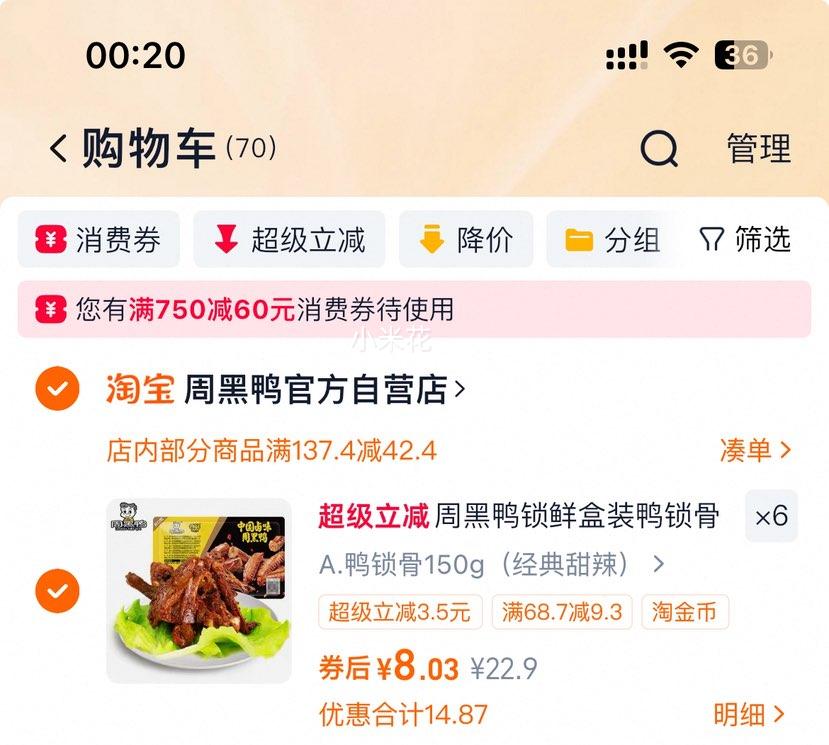Tap 管理 to manage cart items
Image resolution: width=829 pixels, height=745 pixels.
pyautogui.click(x=758, y=149)
